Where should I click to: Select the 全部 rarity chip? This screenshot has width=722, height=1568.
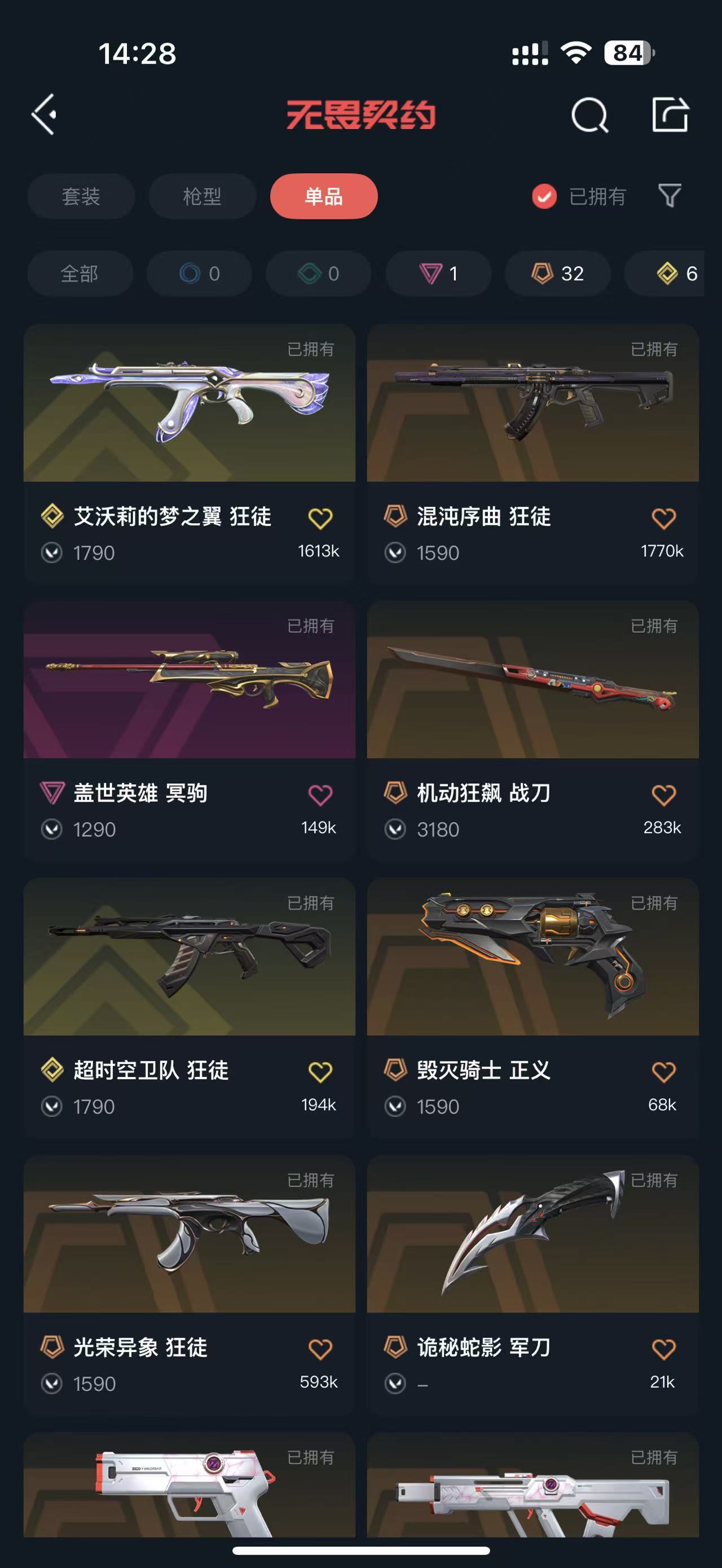tap(80, 274)
